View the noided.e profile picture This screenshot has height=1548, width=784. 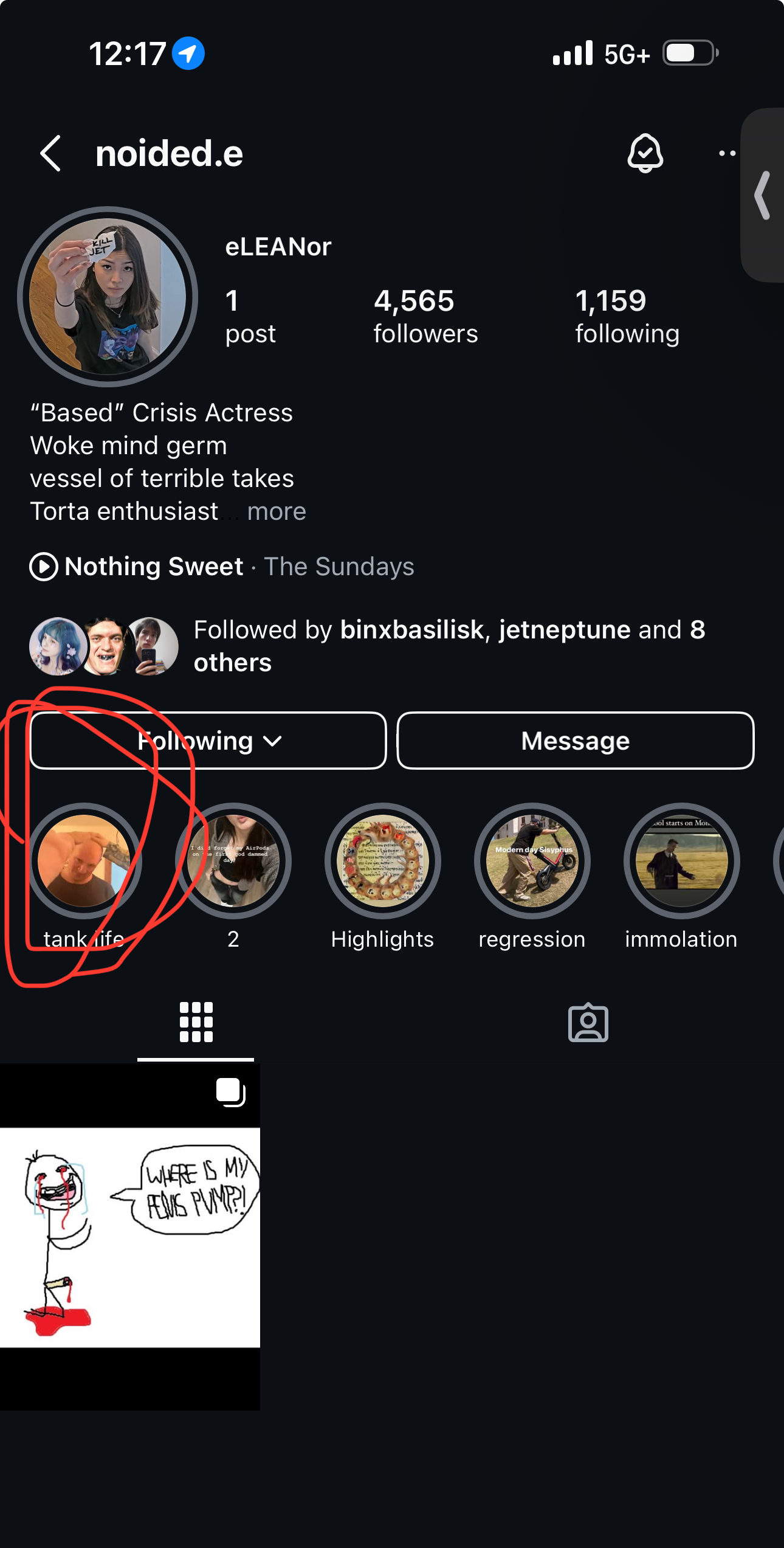click(108, 297)
